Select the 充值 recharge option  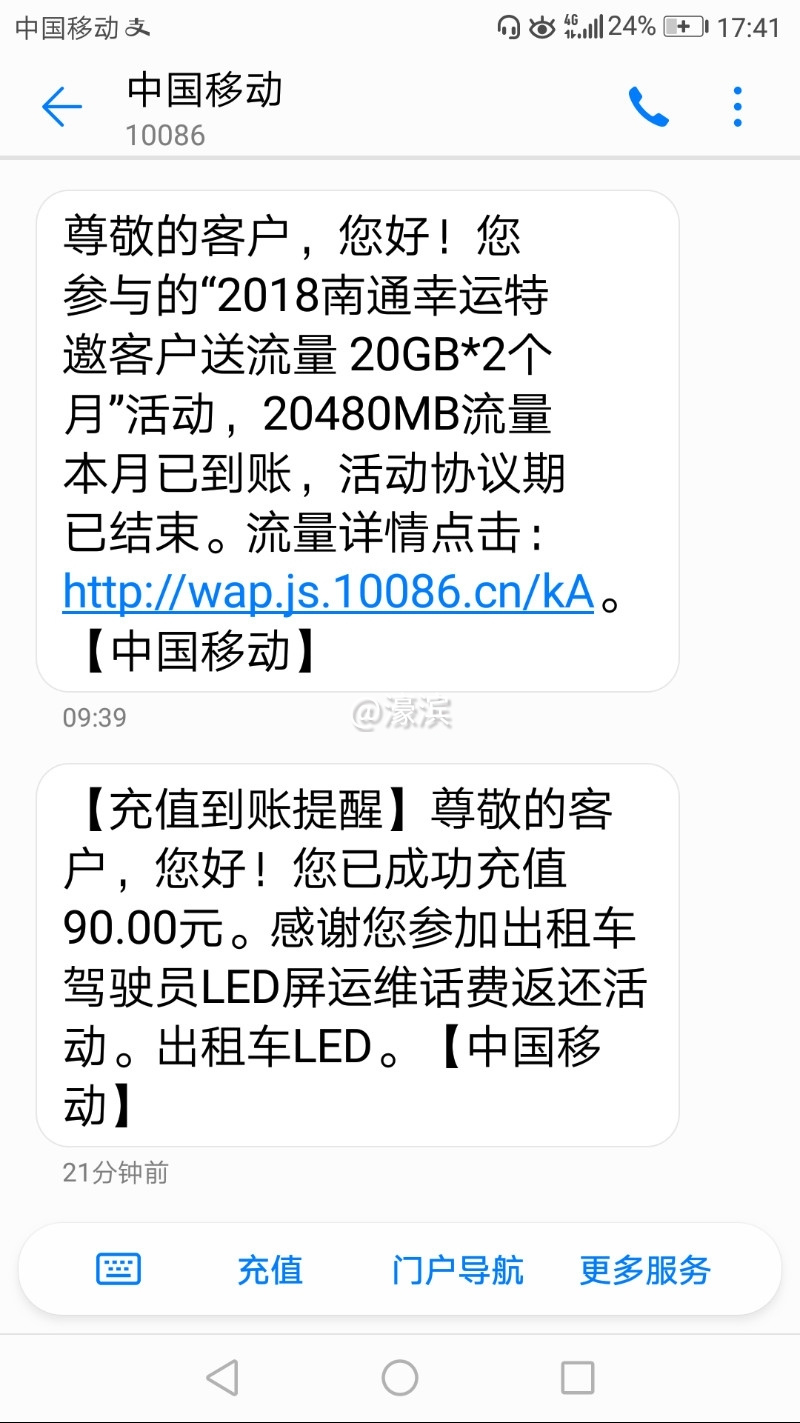pos(270,1269)
